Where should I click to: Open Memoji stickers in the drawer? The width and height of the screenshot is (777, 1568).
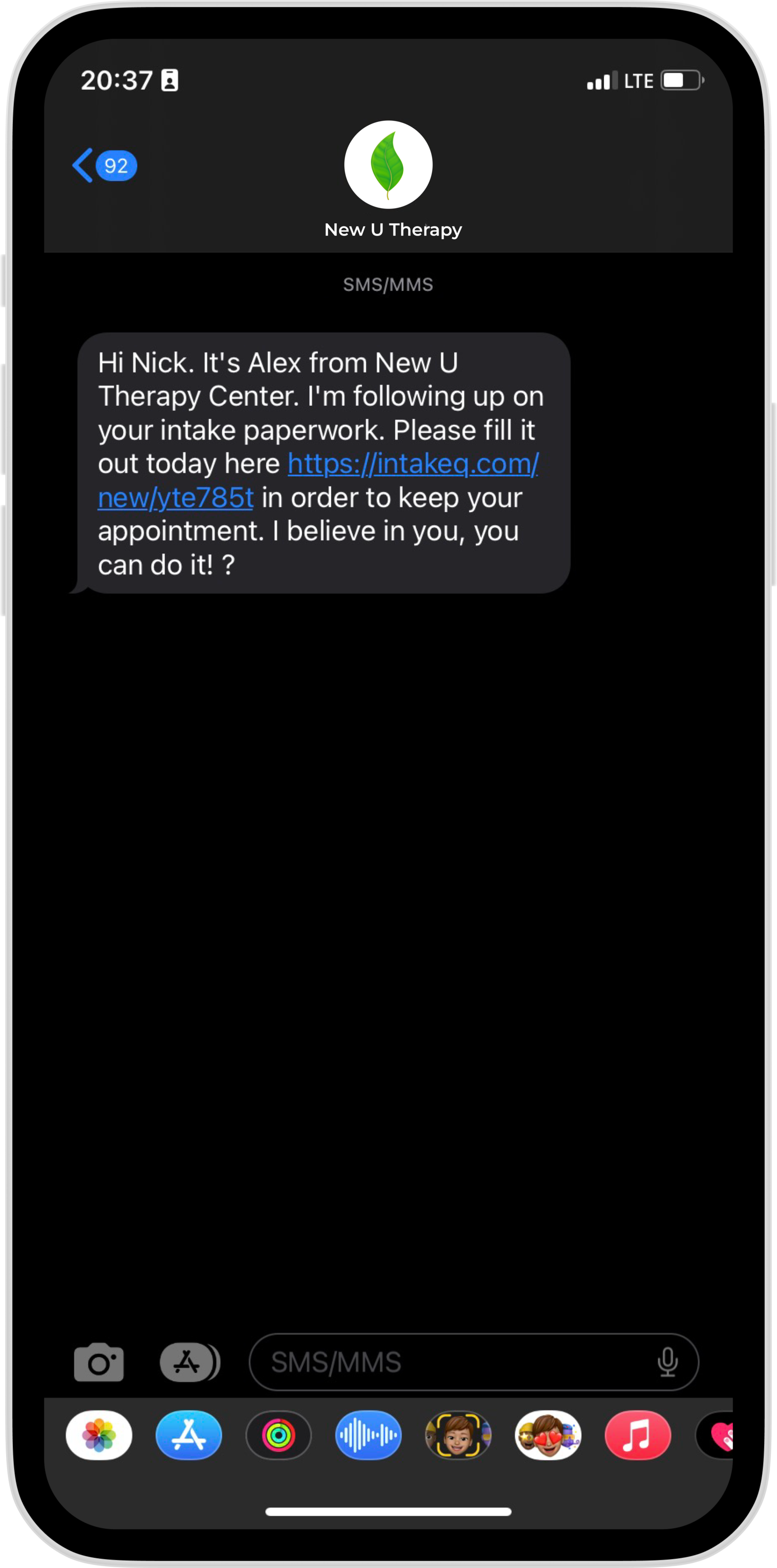(548, 1435)
